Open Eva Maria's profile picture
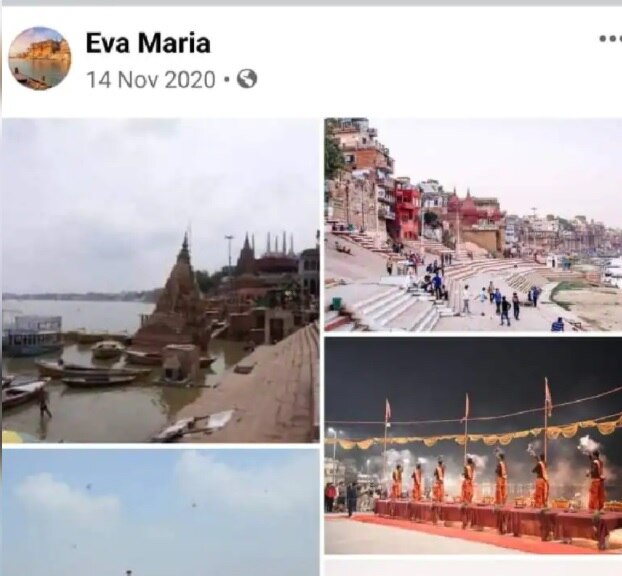Image resolution: width=622 pixels, height=576 pixels. (x=40, y=58)
